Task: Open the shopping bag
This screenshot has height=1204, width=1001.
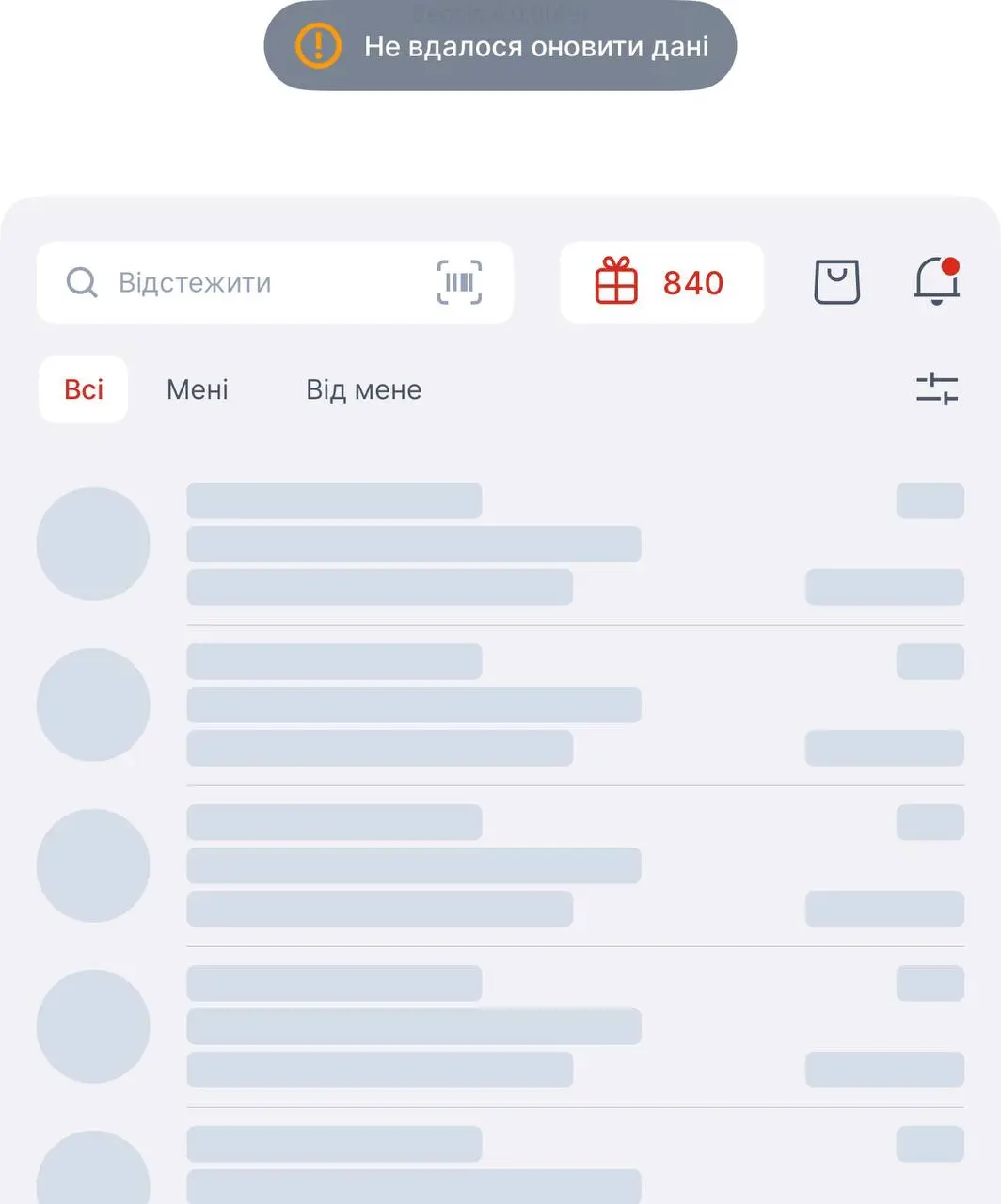Action: pyautogui.click(x=836, y=282)
